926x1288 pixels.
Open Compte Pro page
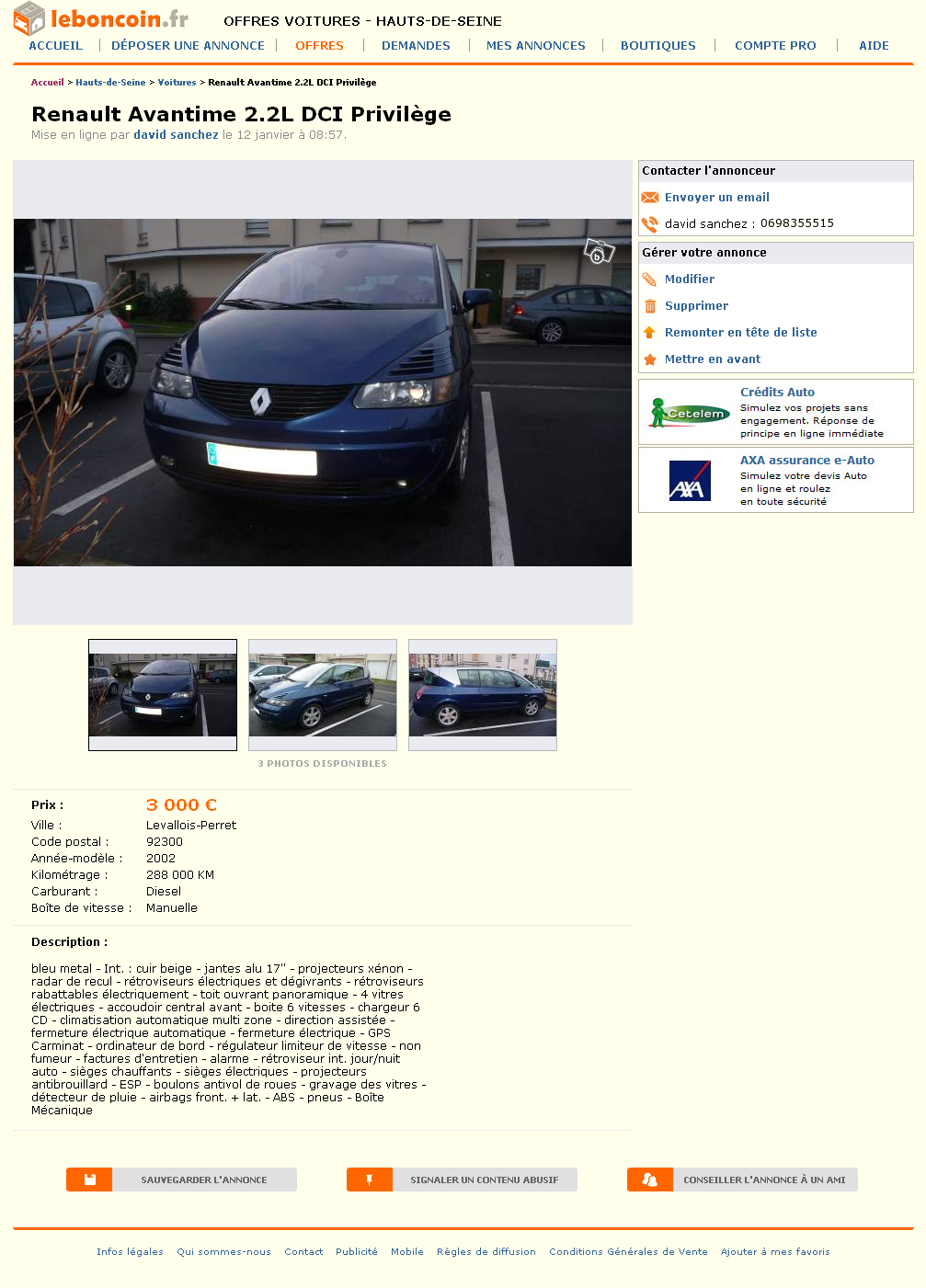click(775, 45)
